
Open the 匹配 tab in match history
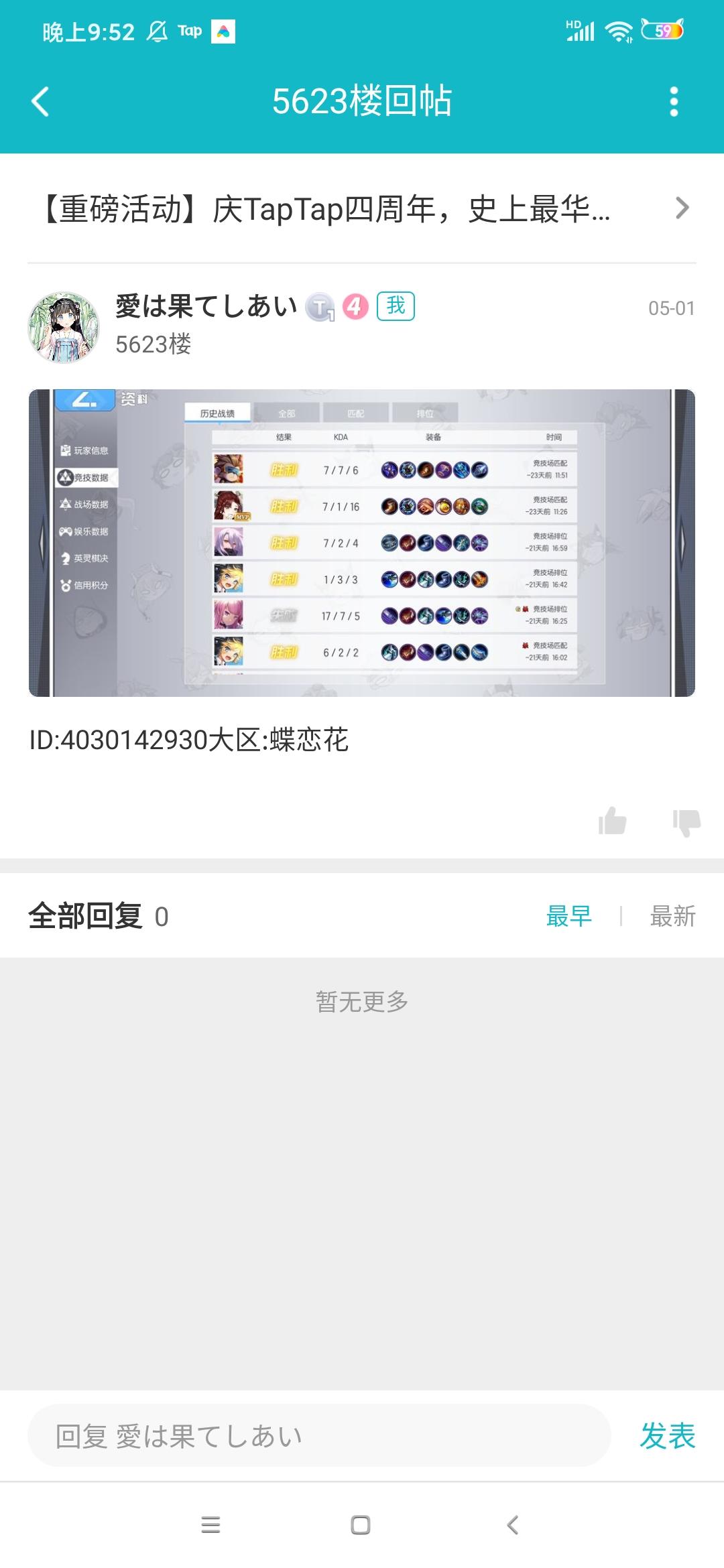coord(357,413)
